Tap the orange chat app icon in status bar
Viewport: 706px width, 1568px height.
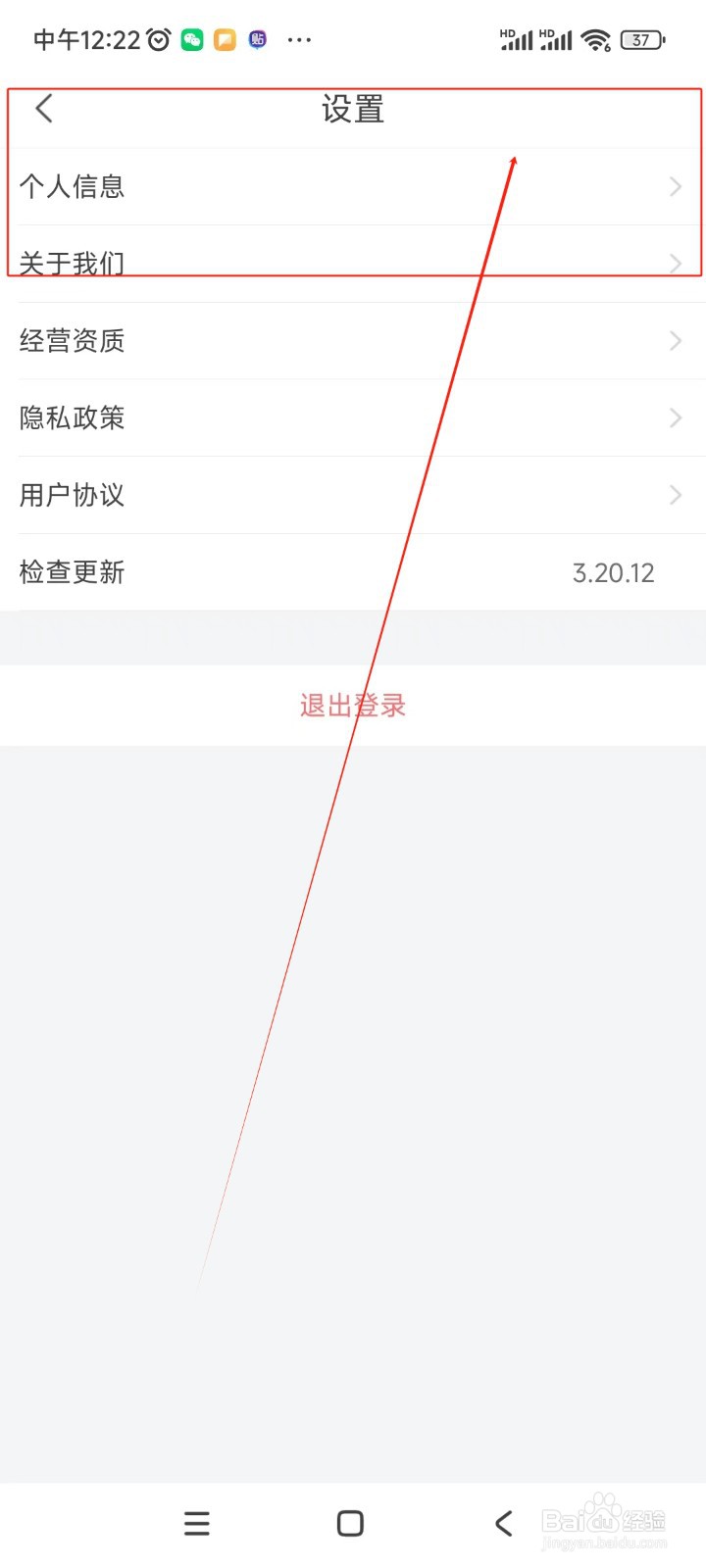[224, 39]
